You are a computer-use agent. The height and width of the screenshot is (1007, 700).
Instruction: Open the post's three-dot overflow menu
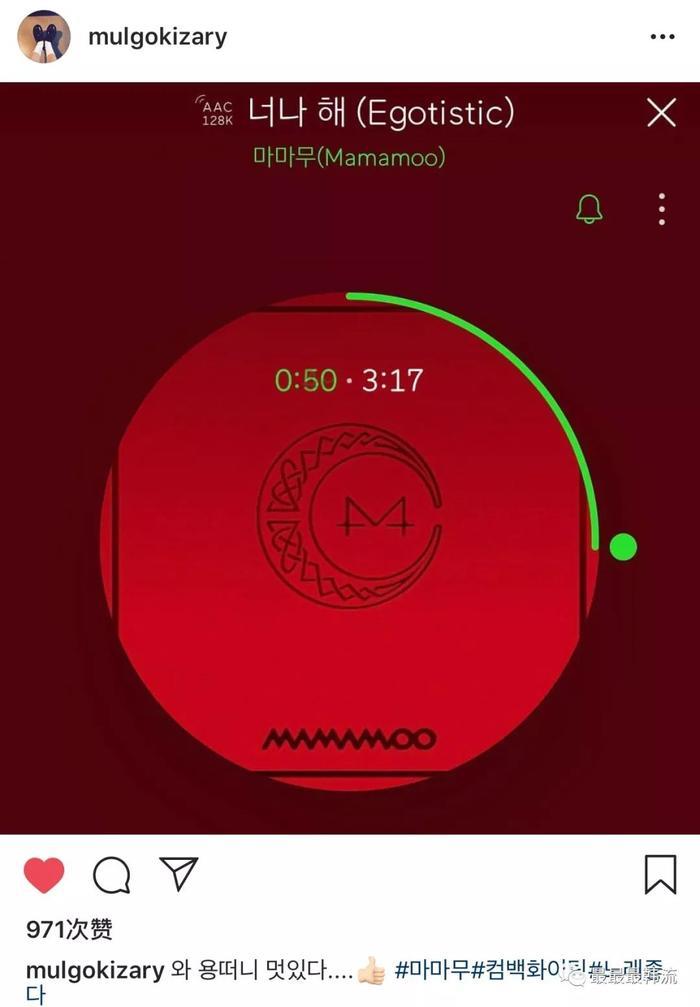tap(662, 37)
